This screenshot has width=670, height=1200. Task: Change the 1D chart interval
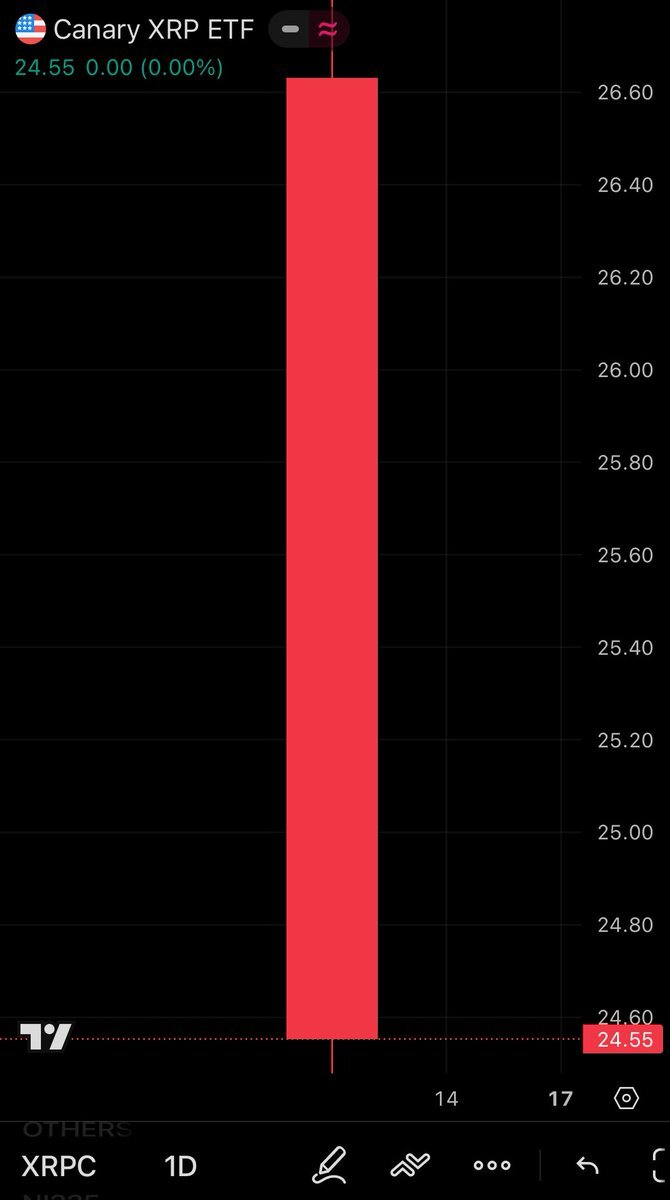(180, 1166)
